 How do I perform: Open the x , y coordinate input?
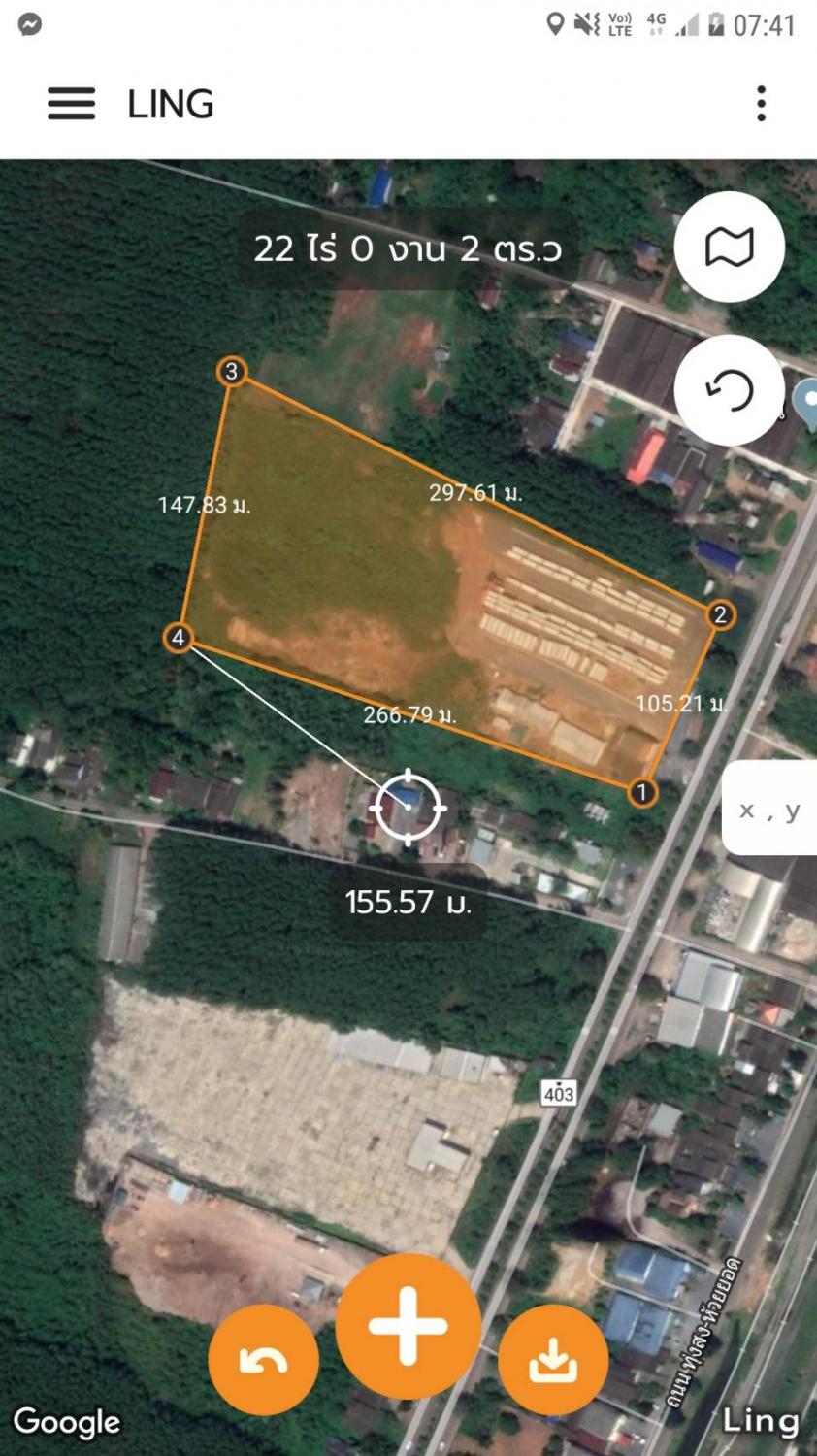769,809
